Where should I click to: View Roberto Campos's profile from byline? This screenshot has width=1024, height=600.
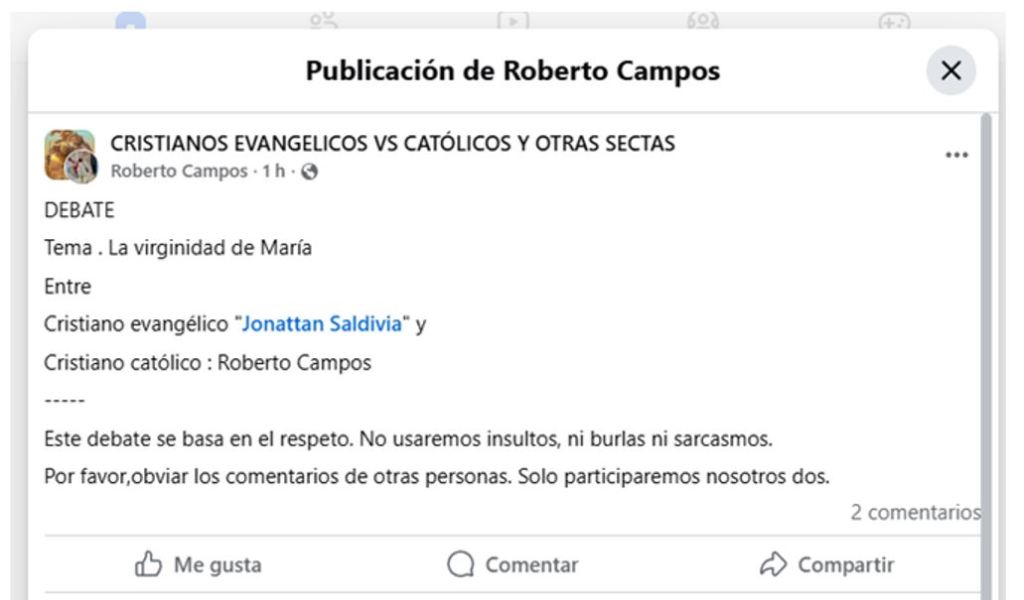(x=178, y=171)
